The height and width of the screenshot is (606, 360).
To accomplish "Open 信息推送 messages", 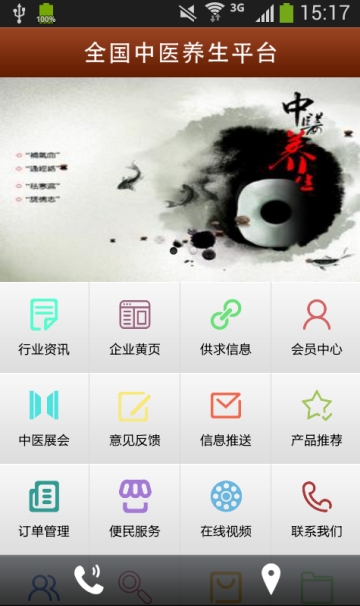I will click(225, 418).
